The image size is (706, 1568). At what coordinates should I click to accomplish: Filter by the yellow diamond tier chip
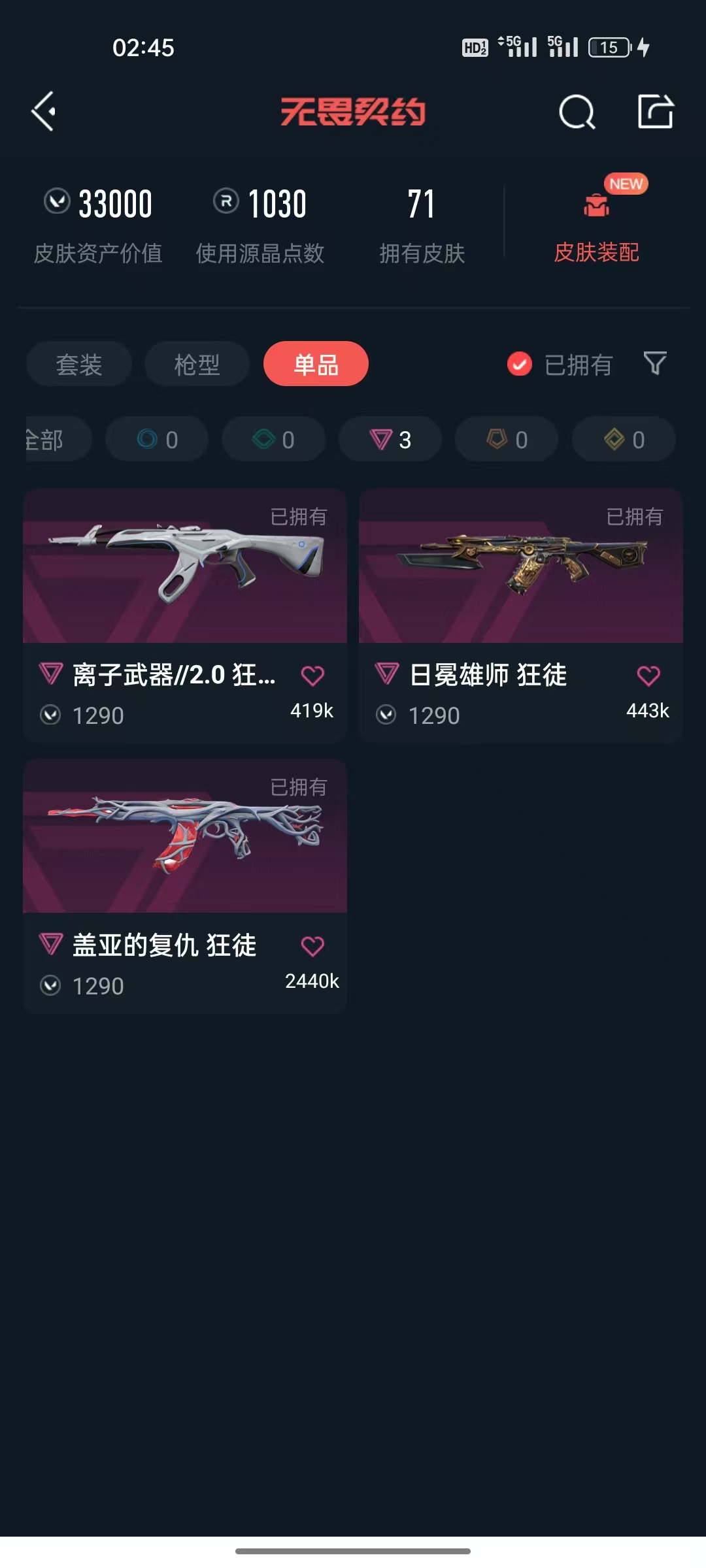click(x=624, y=439)
